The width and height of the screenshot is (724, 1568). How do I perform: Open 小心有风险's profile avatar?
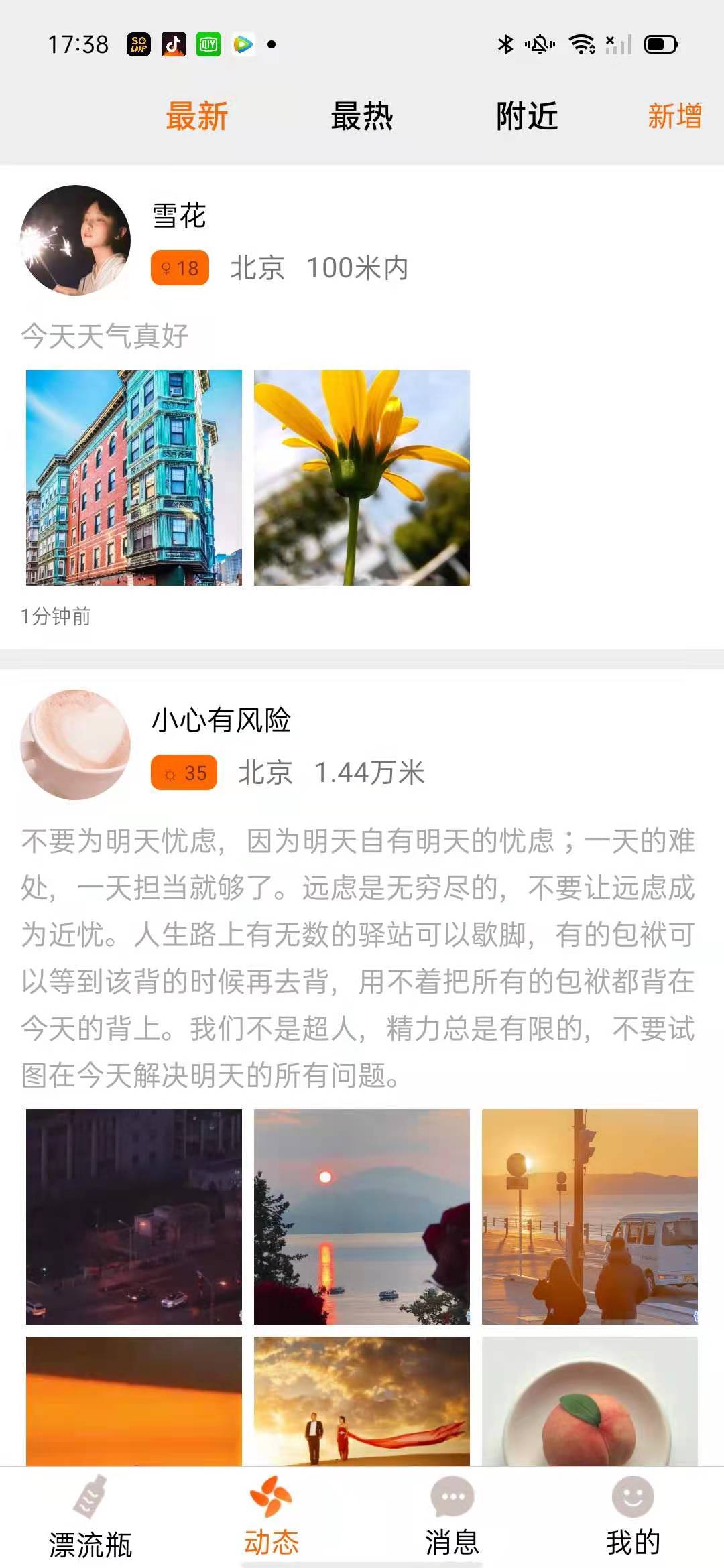pyautogui.click(x=76, y=744)
